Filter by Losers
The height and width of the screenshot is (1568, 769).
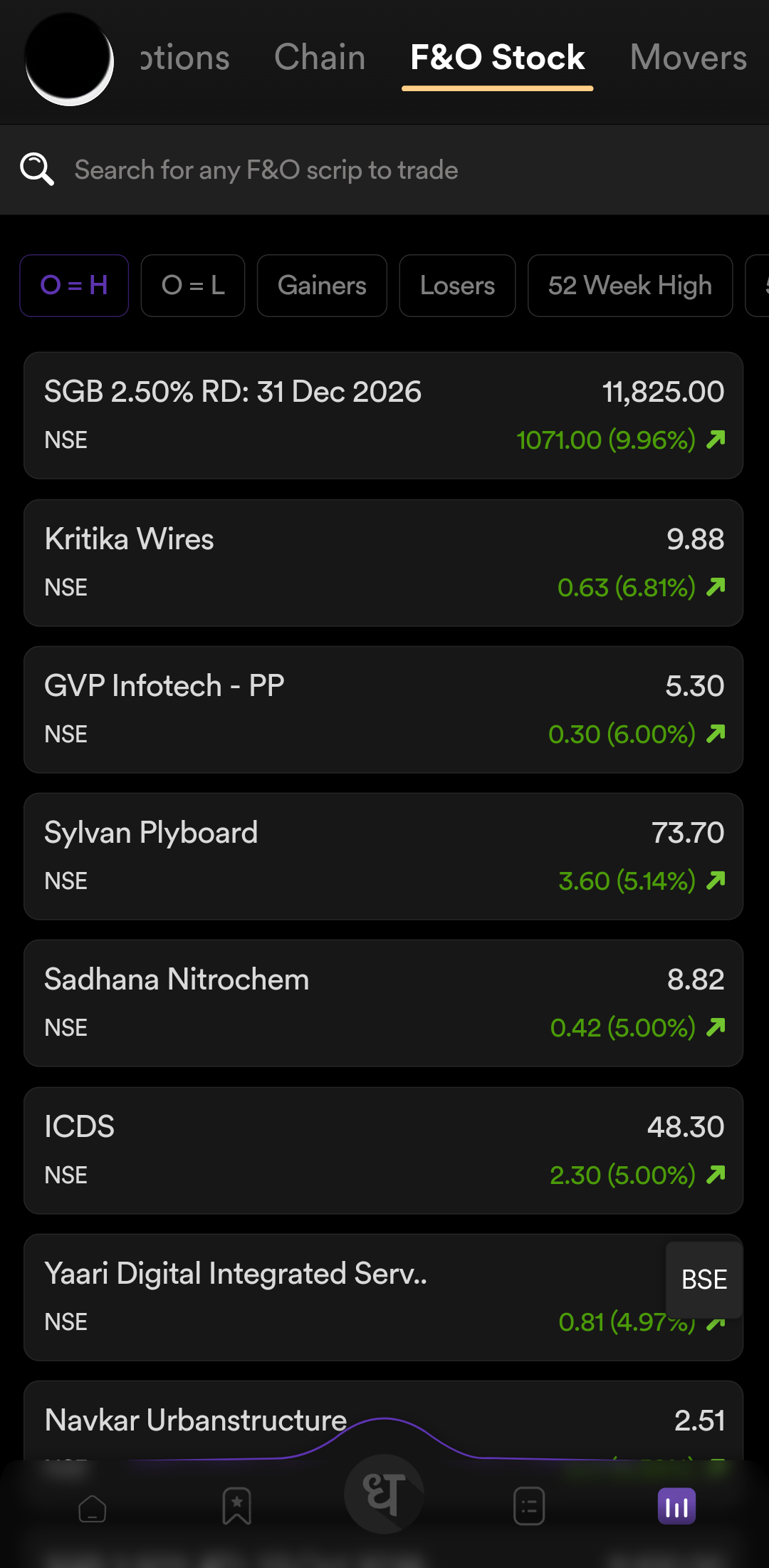coord(457,286)
